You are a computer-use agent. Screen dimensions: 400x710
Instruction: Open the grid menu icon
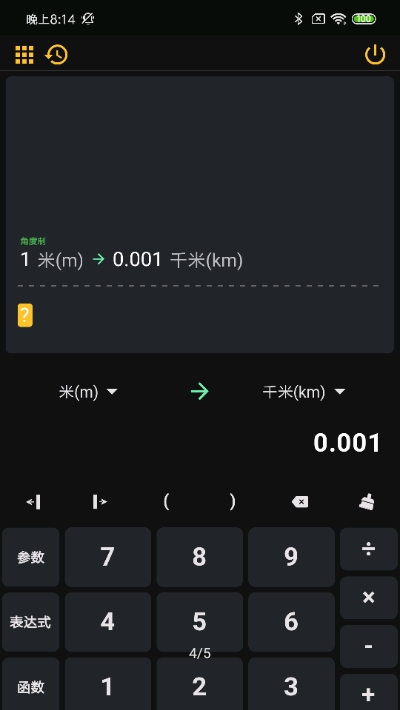point(24,55)
